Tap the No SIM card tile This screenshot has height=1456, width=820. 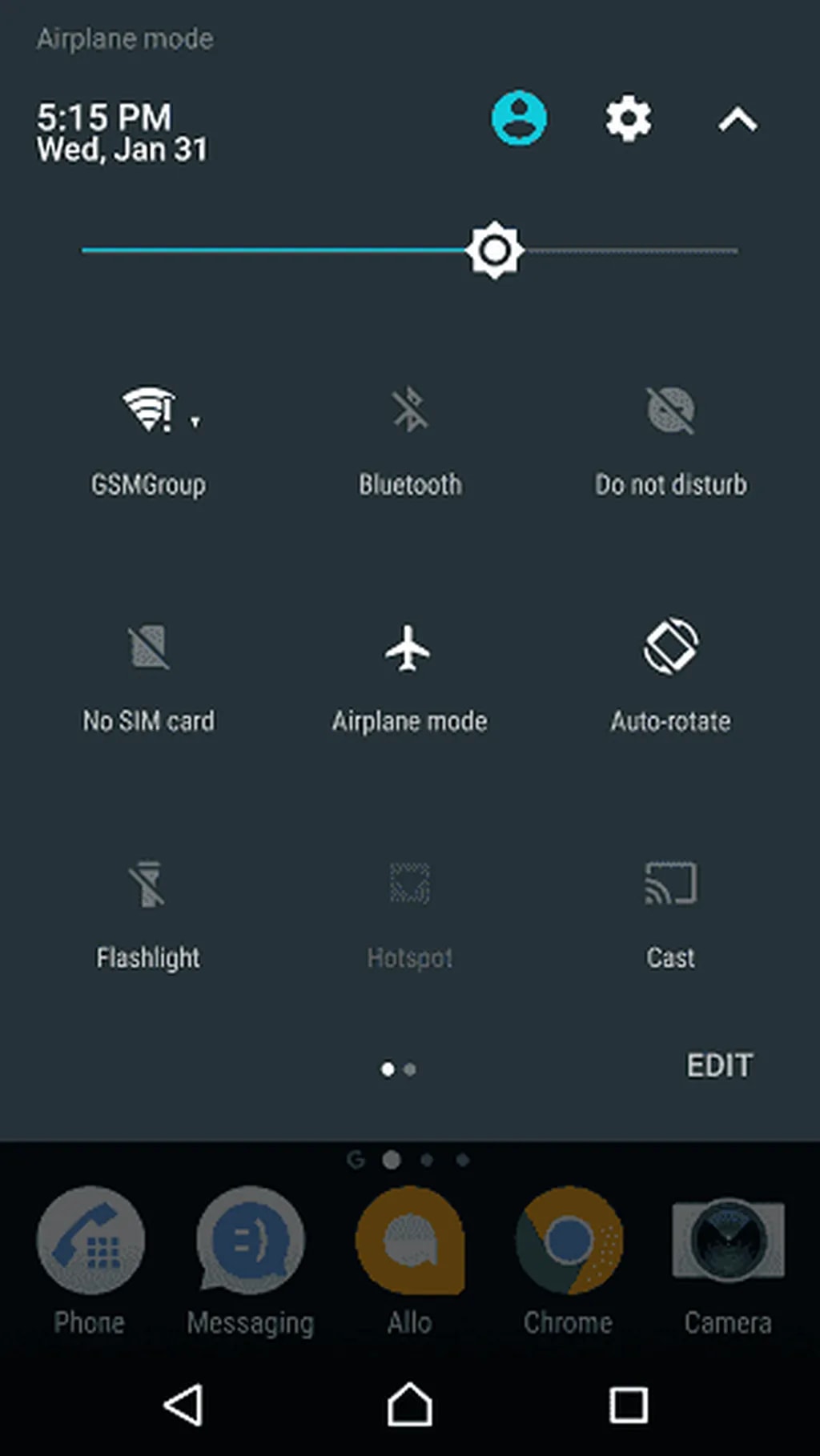click(148, 675)
